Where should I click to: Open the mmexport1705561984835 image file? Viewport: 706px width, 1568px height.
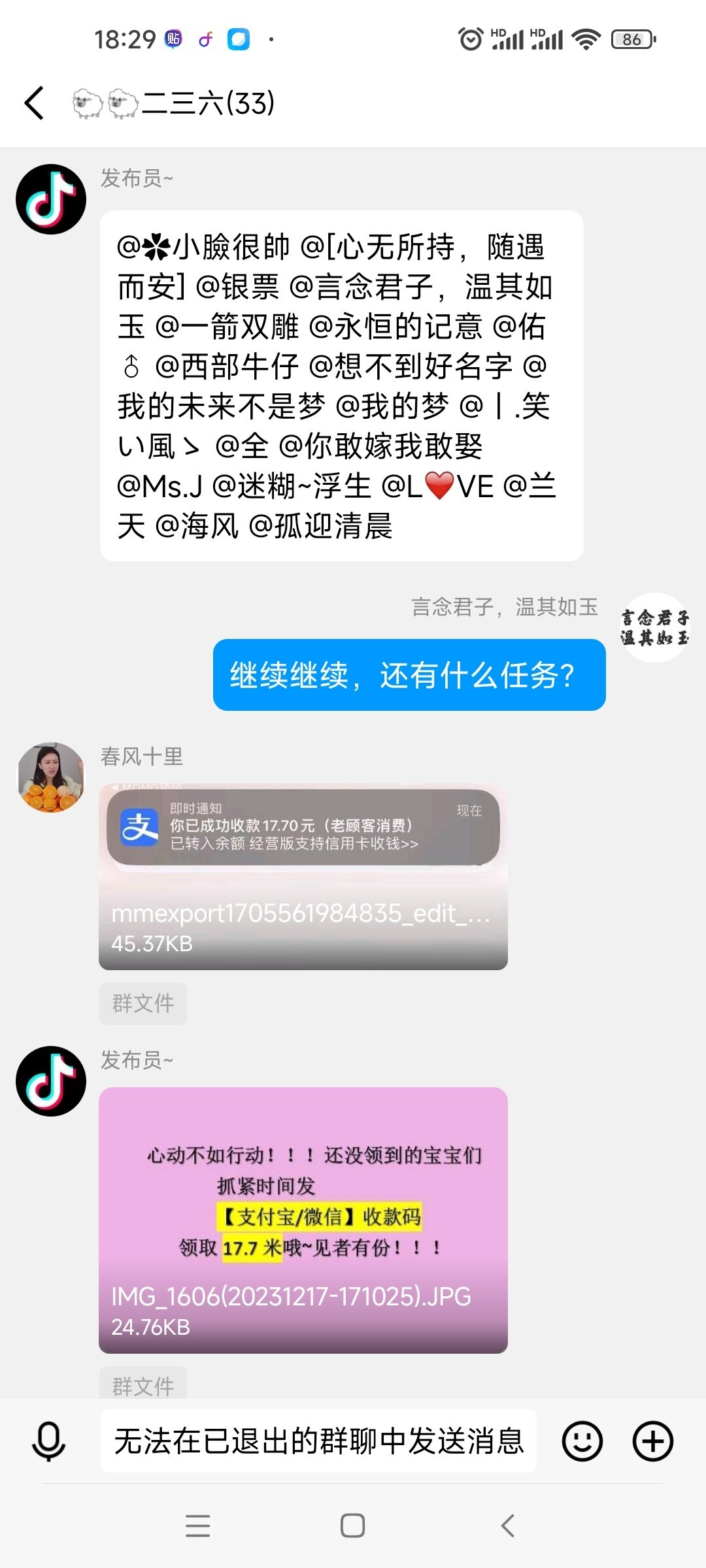point(303,877)
